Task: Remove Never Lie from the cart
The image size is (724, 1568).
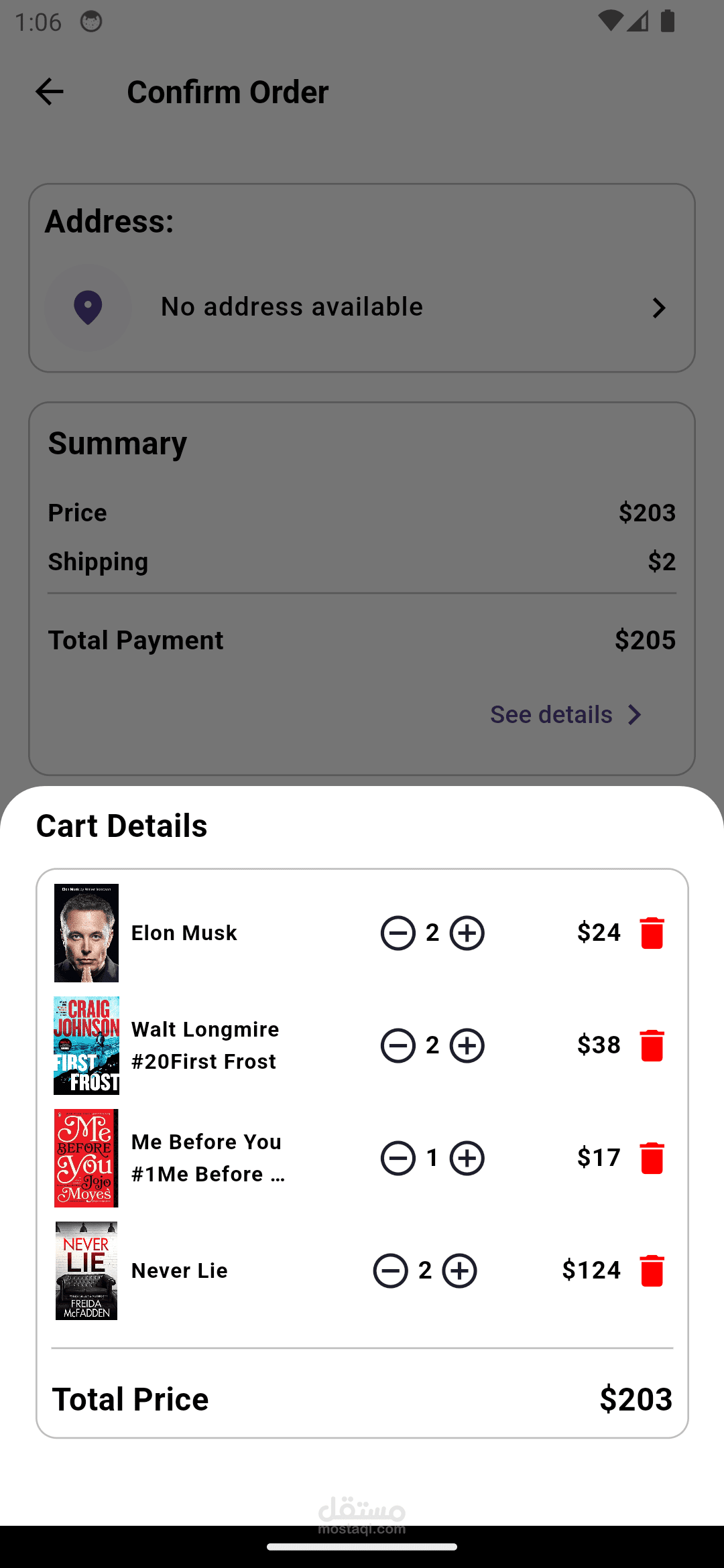Action: click(652, 1270)
